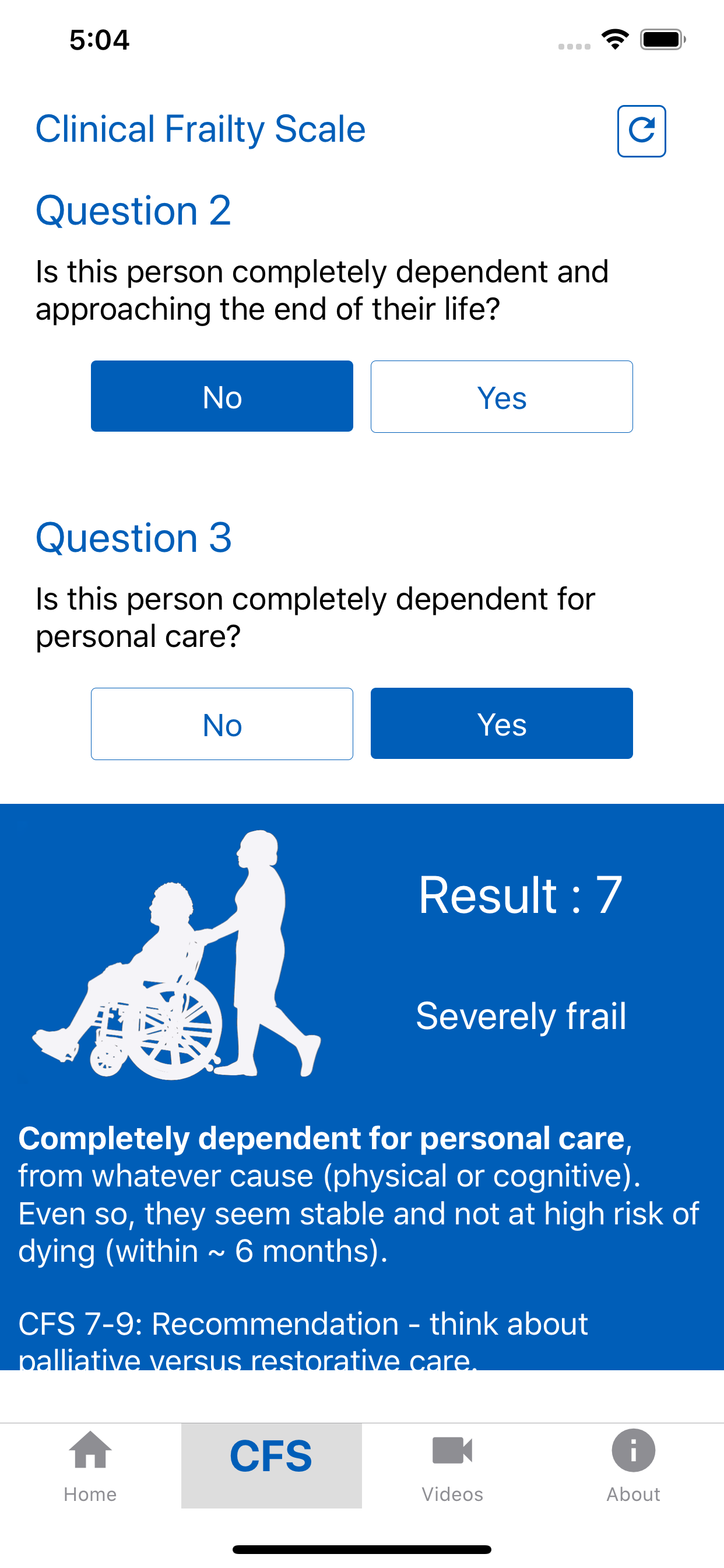The height and width of the screenshot is (1568, 724).
Task: Select Yes for Question 3
Action: [x=501, y=724]
